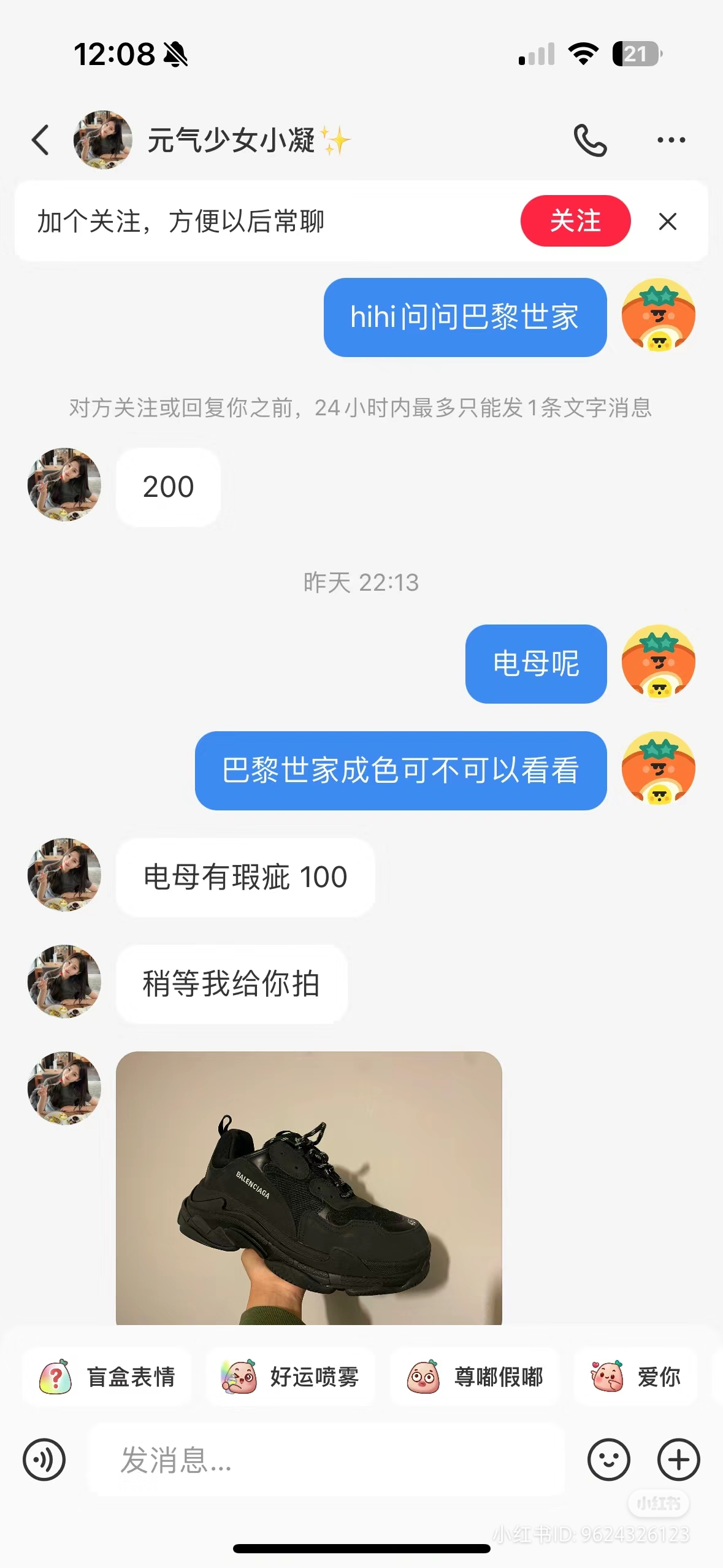Select the 好运喷雾 sticker option
Image resolution: width=723 pixels, height=1568 pixels.
tap(291, 1376)
